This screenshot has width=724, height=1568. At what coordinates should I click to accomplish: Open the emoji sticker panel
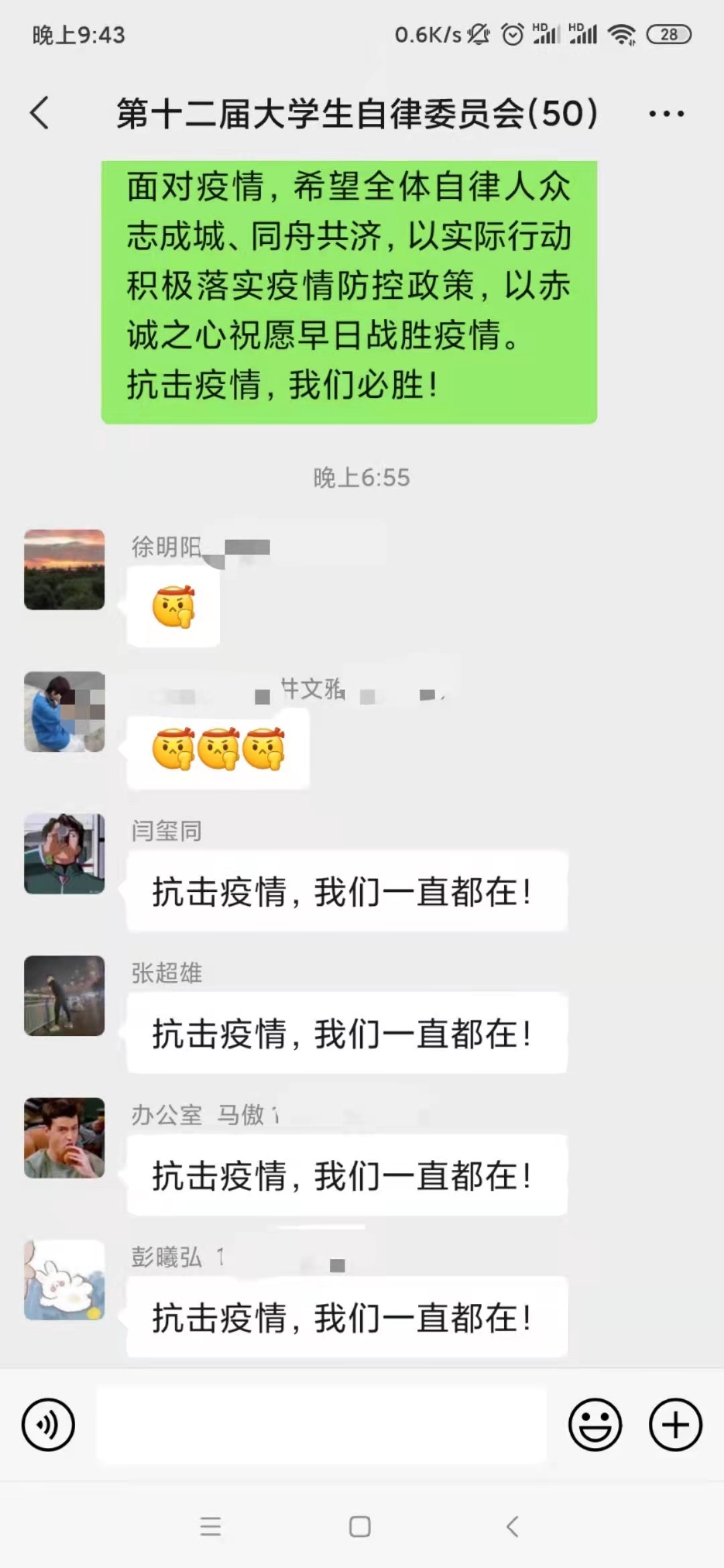595,1425
